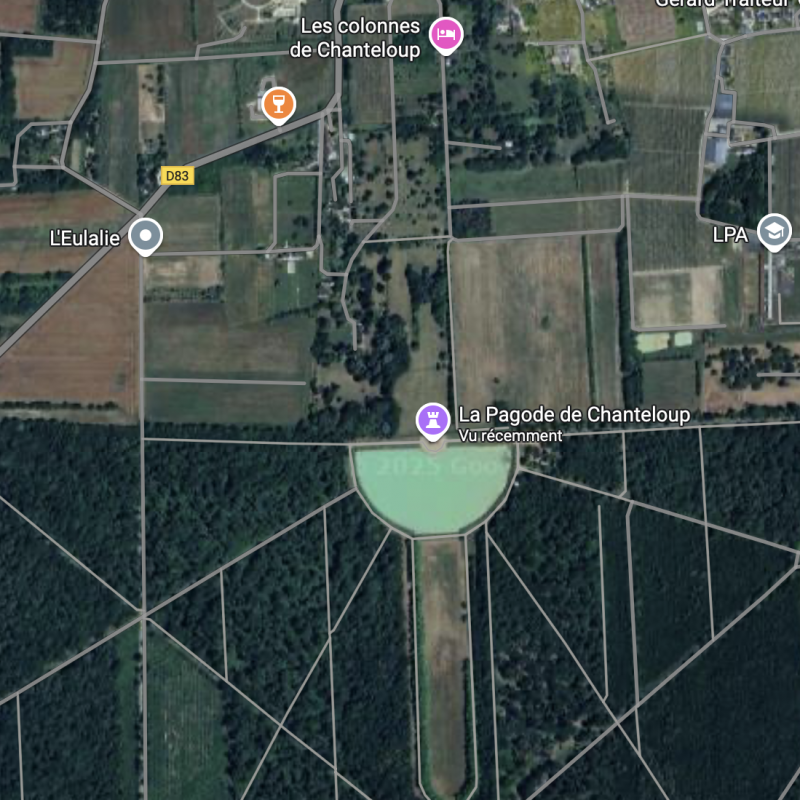Select Les colonnes de Chanteloup hotel pin

coord(446,34)
